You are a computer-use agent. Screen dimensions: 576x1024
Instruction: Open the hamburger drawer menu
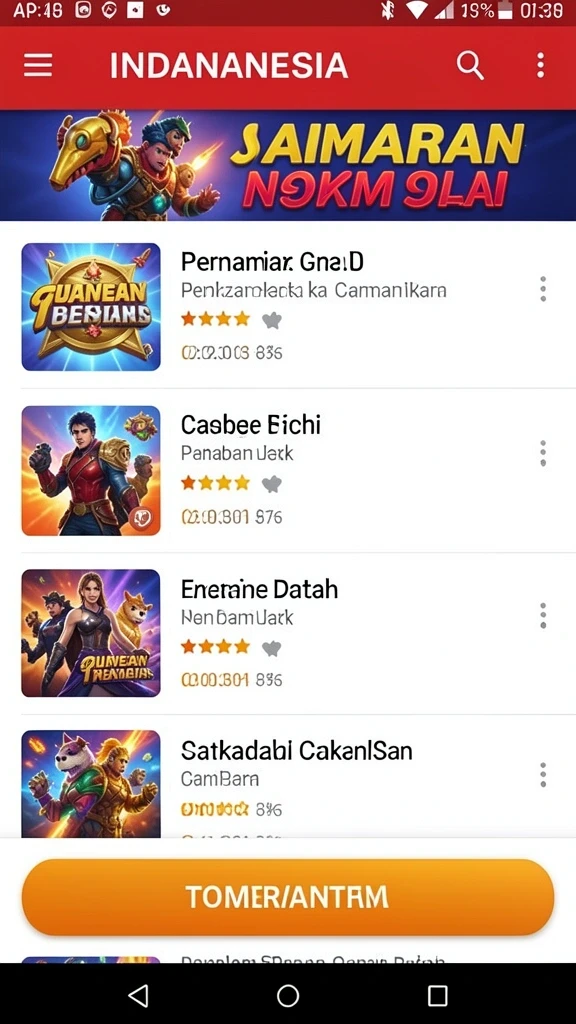[38, 65]
